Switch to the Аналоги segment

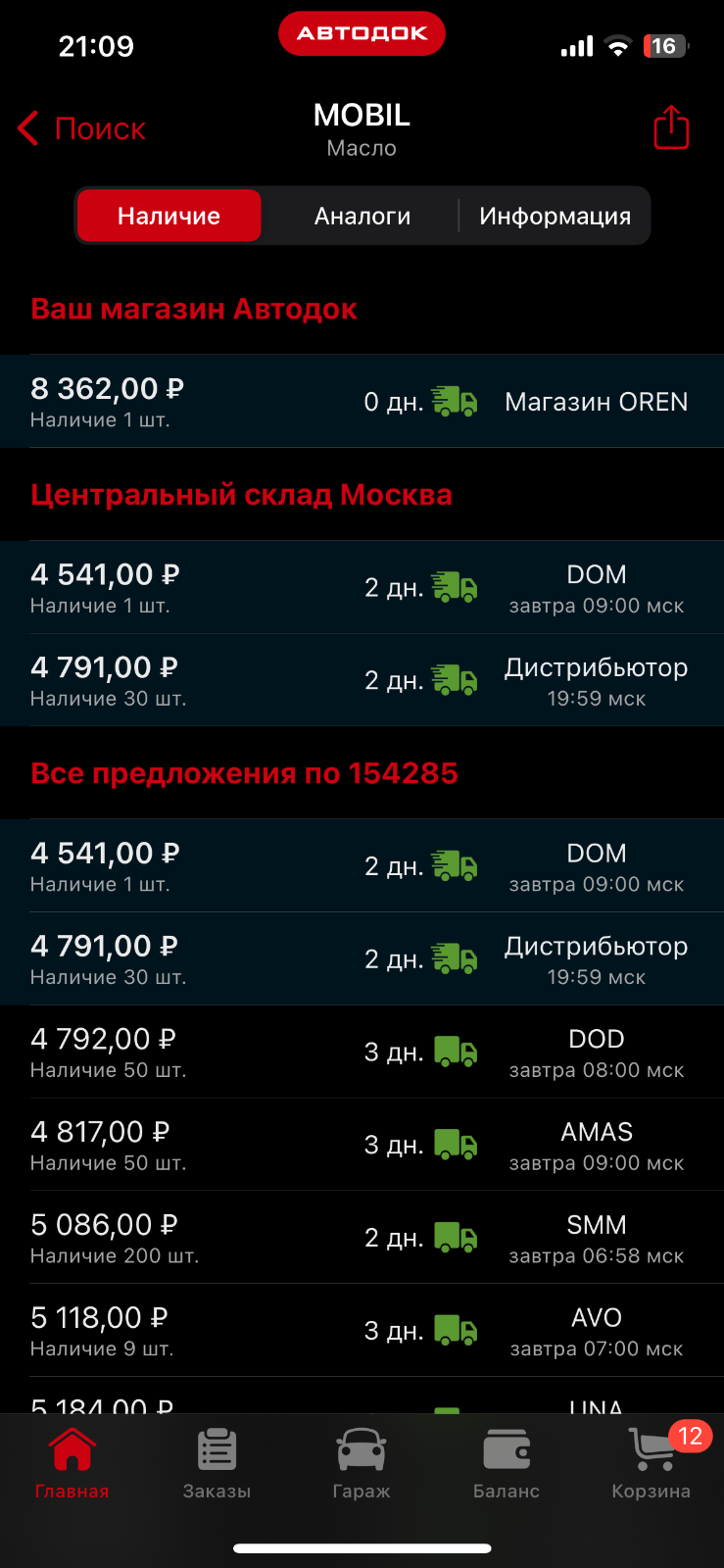click(x=362, y=216)
